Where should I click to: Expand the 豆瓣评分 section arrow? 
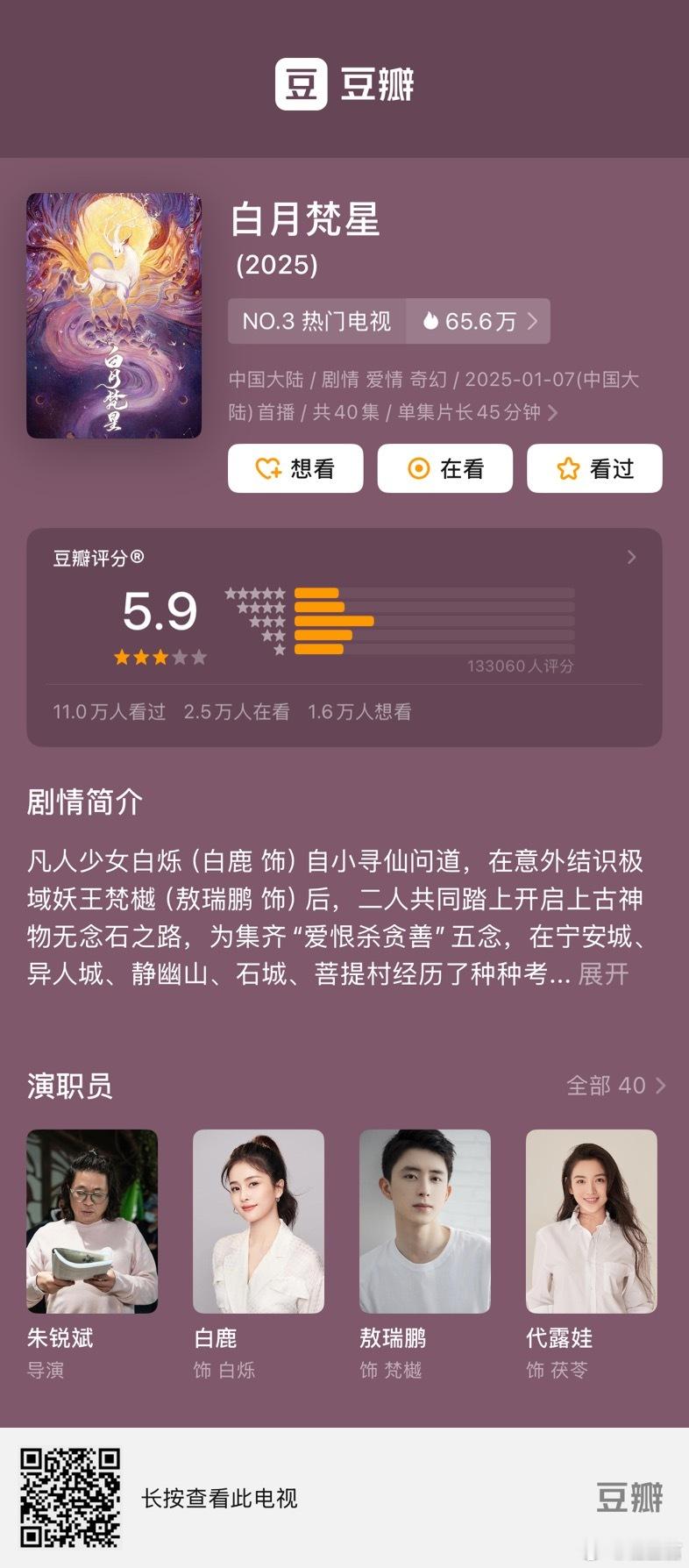coord(629,556)
